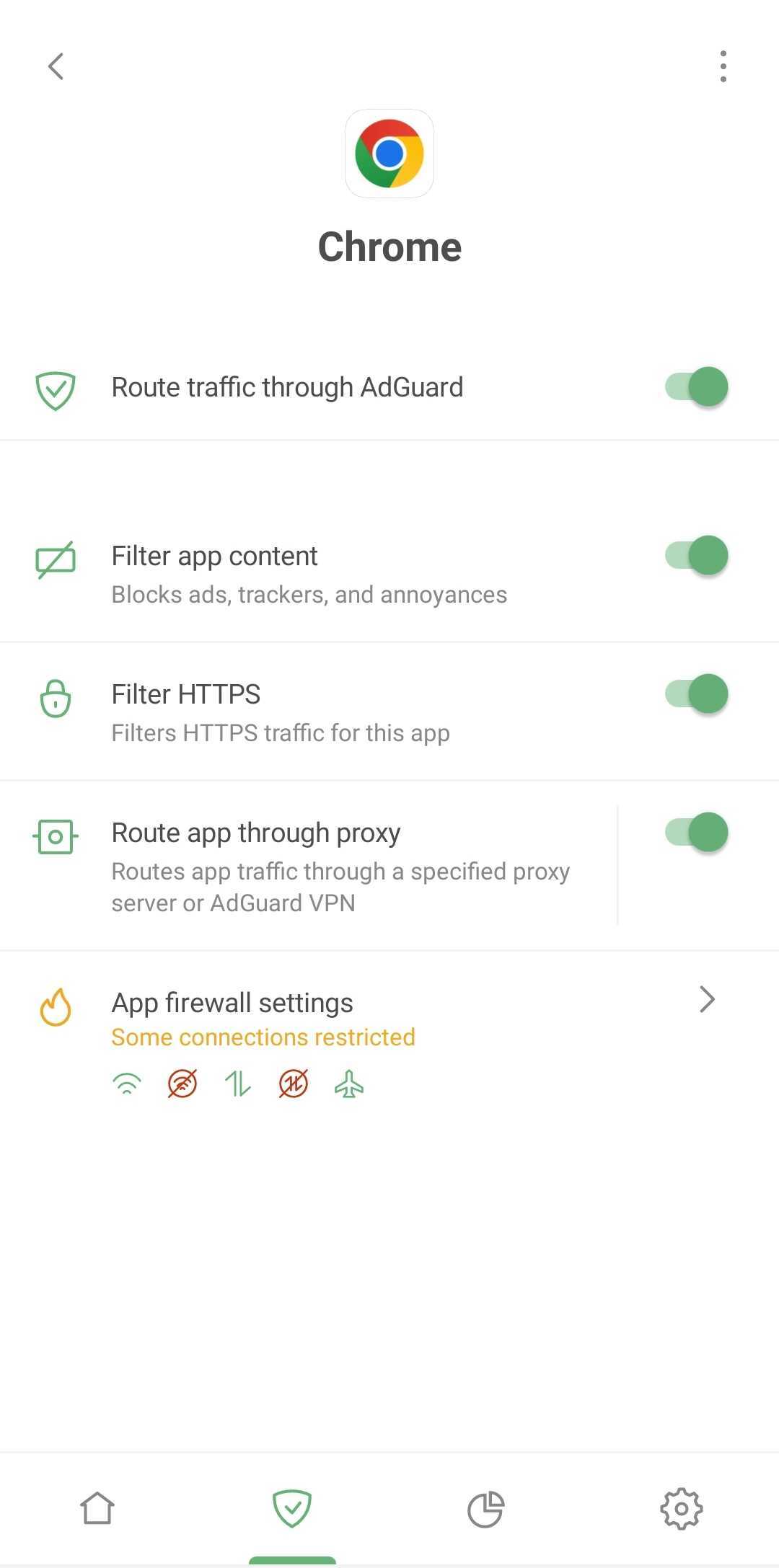Disable Route traffic through AdGuard
This screenshot has width=779, height=1568.
click(x=694, y=386)
